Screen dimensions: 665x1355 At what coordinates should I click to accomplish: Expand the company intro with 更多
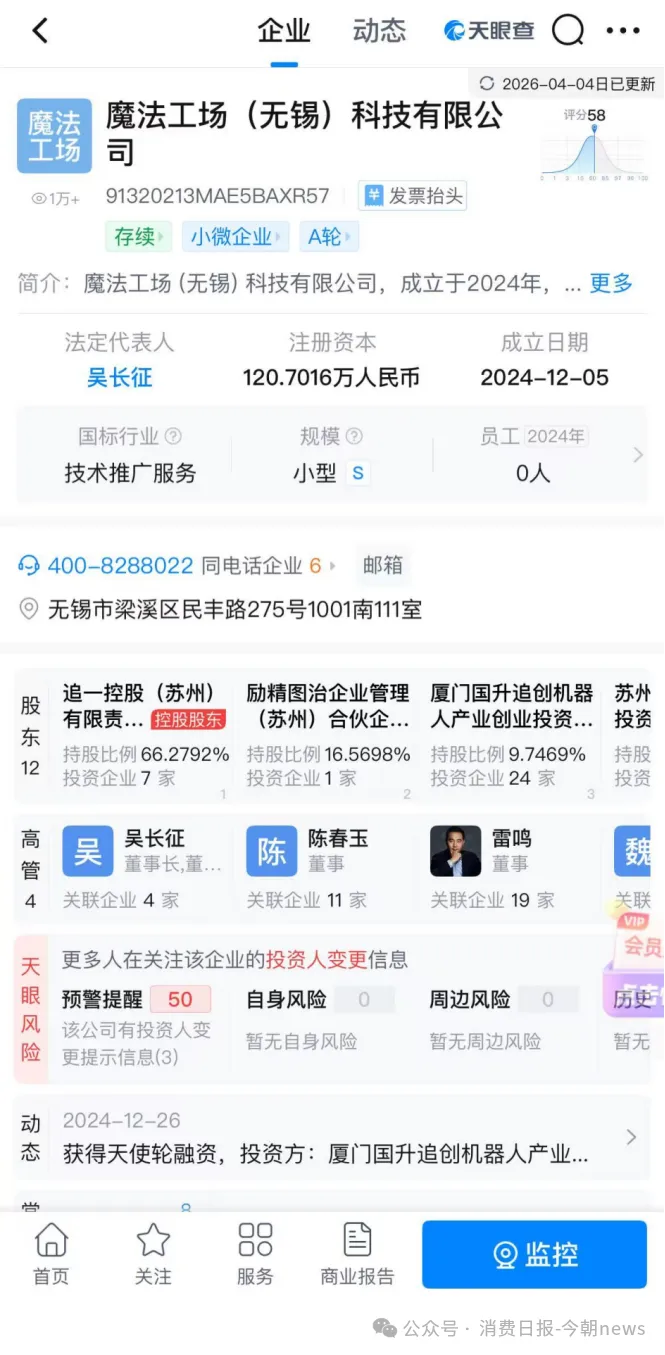click(x=610, y=283)
